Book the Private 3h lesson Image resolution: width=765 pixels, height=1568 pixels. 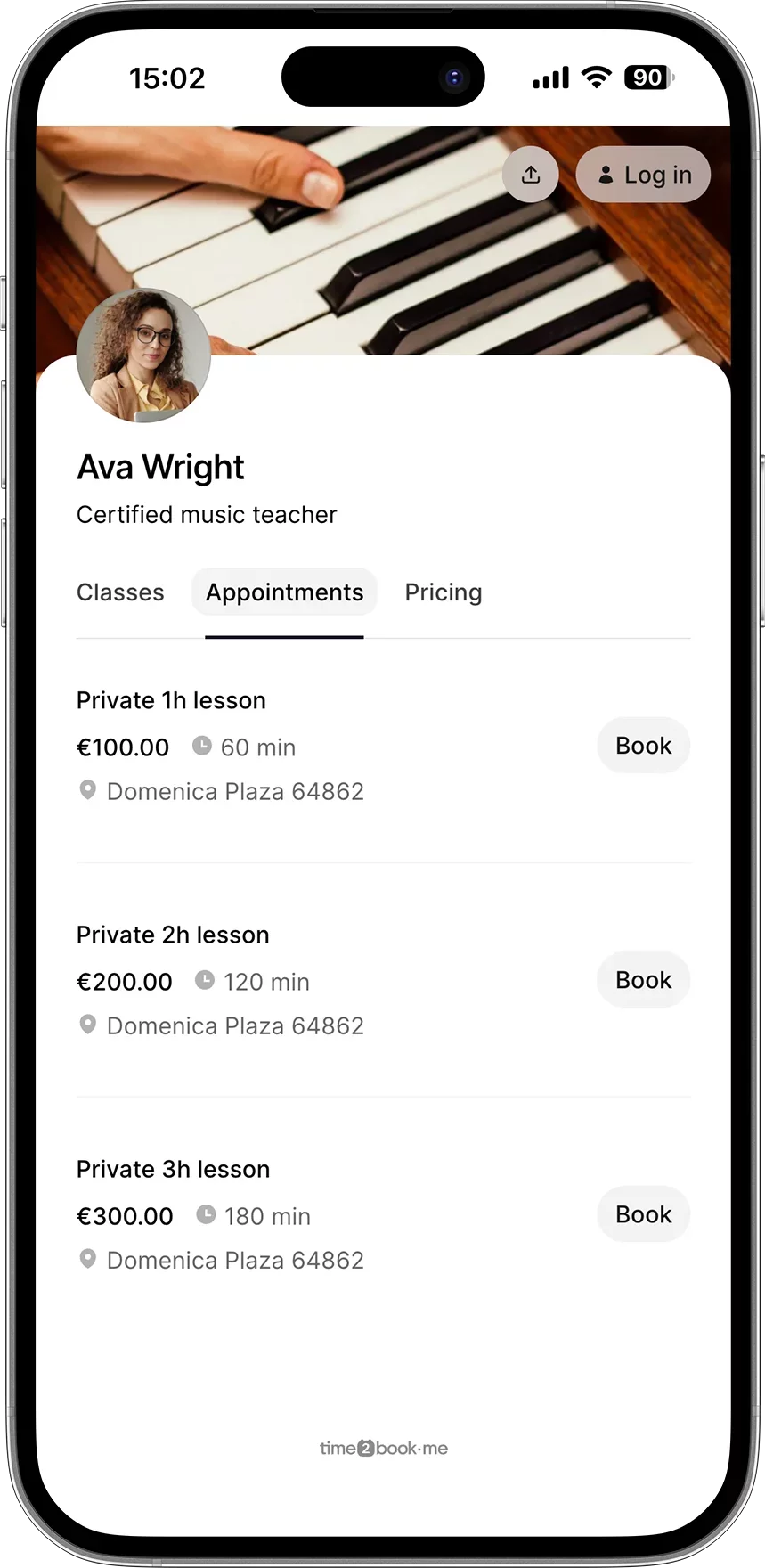point(643,1213)
